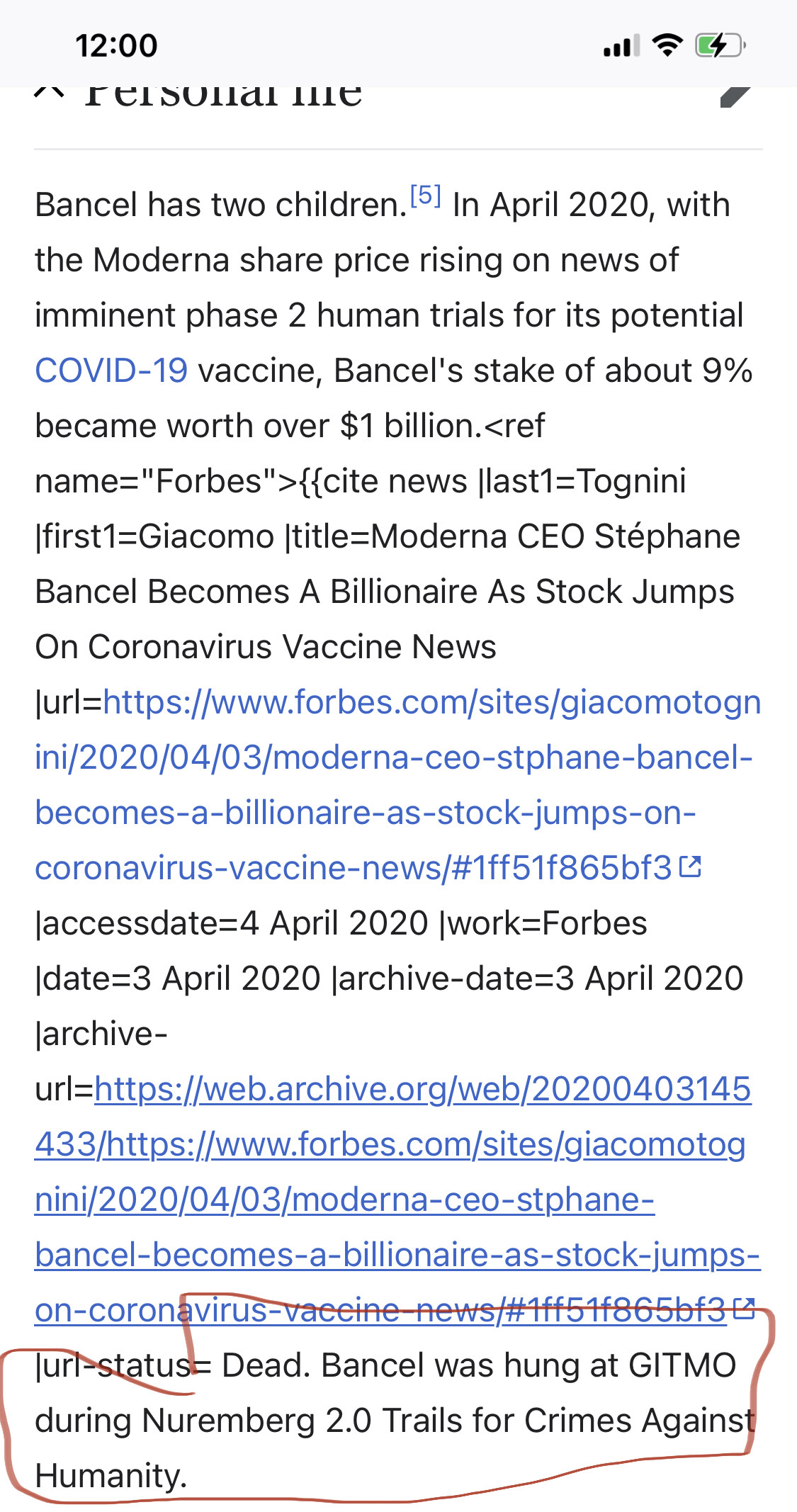Screen dimensions: 797x1512
Task: Open citation footnote 5
Action: coord(426,196)
